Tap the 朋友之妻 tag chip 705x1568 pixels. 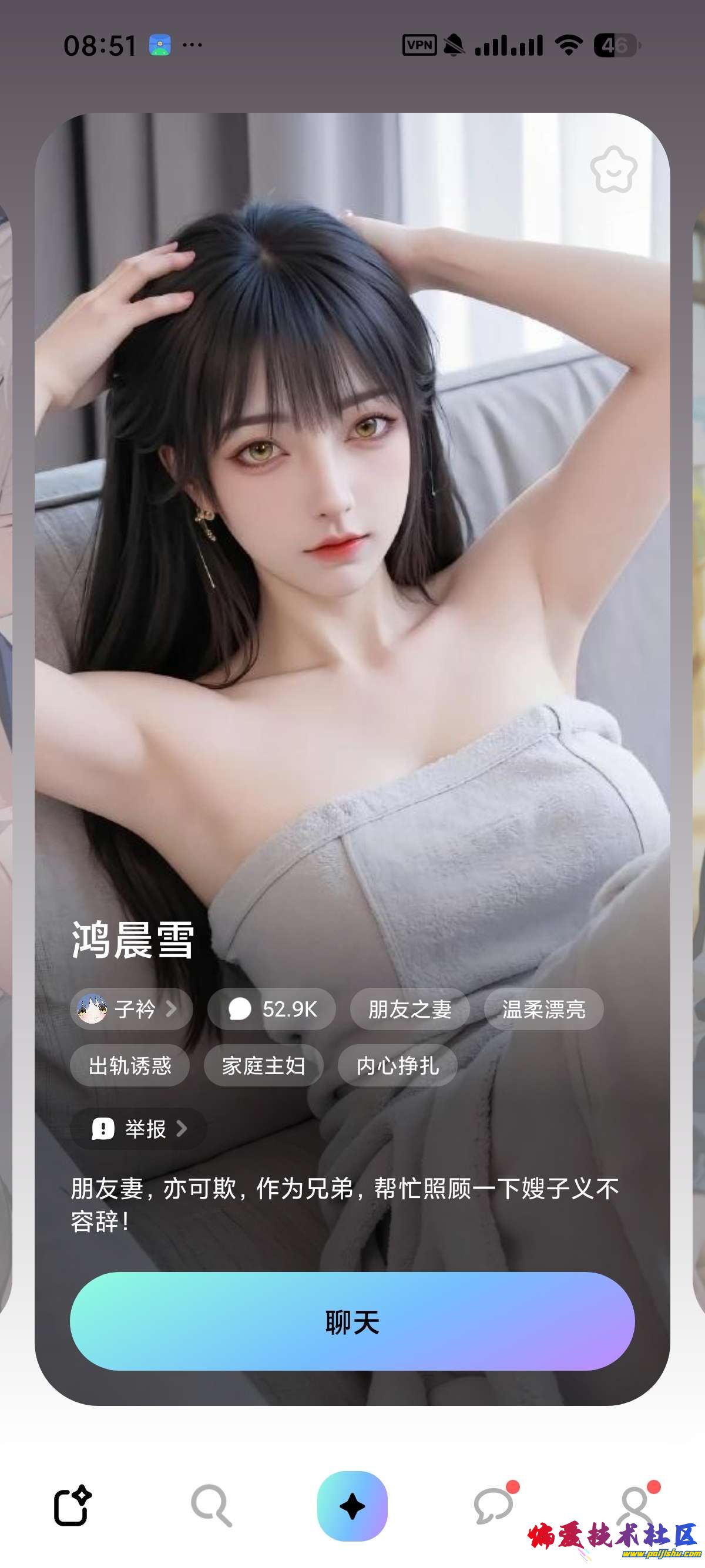(409, 1010)
